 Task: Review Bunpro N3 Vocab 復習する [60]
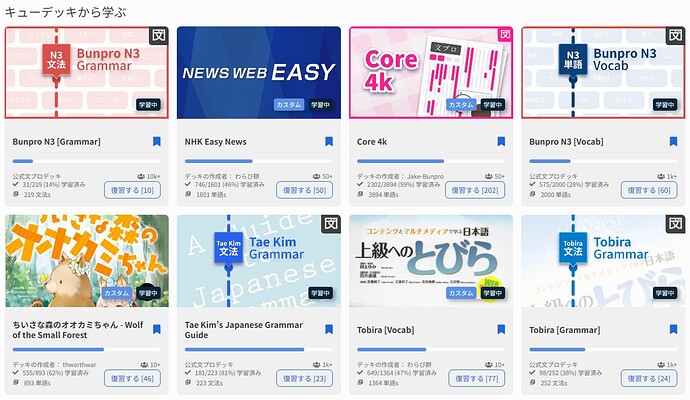[x=648, y=190]
